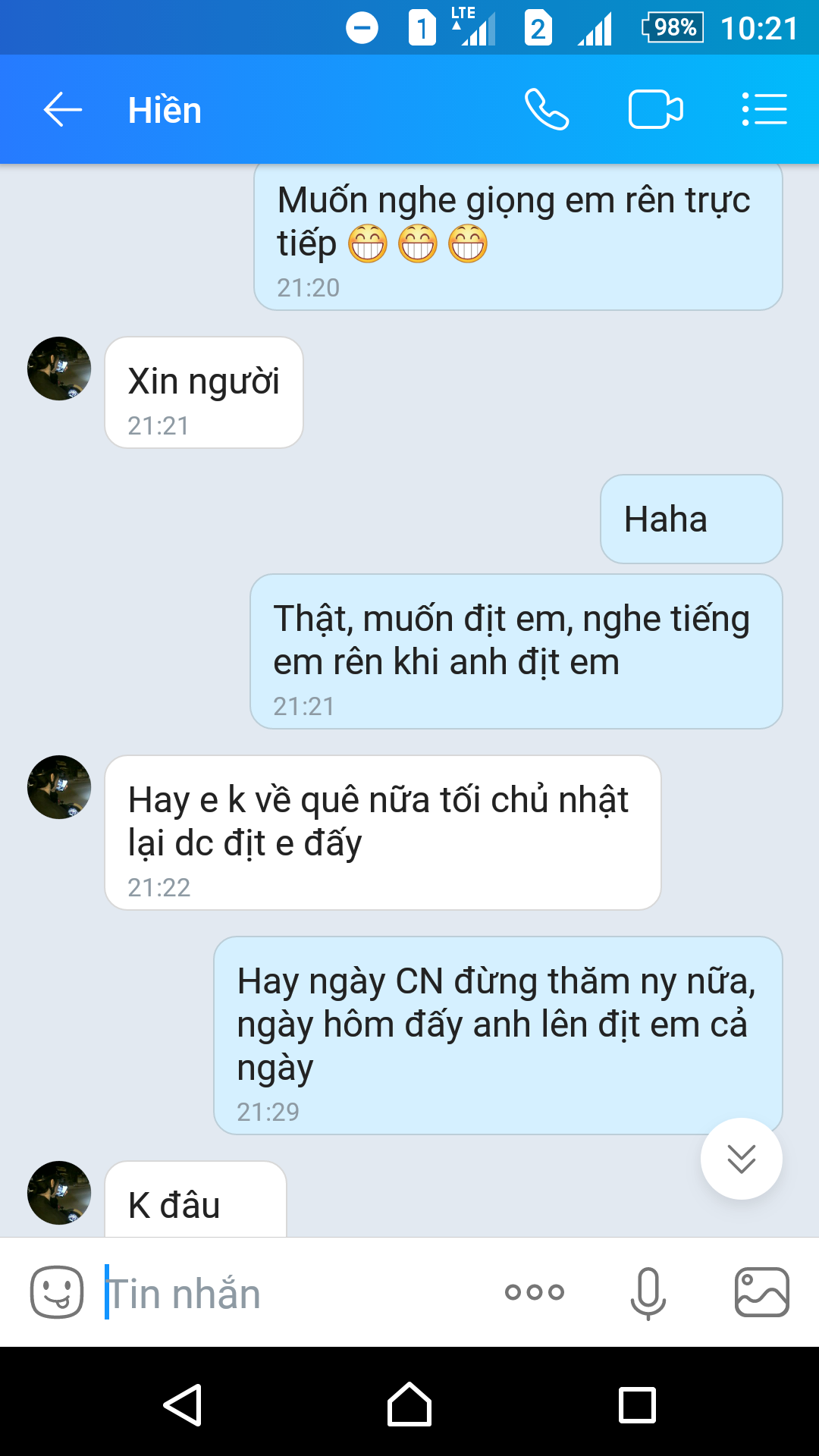Open the chat options menu
Screen dimensions: 819x1456
point(764,110)
